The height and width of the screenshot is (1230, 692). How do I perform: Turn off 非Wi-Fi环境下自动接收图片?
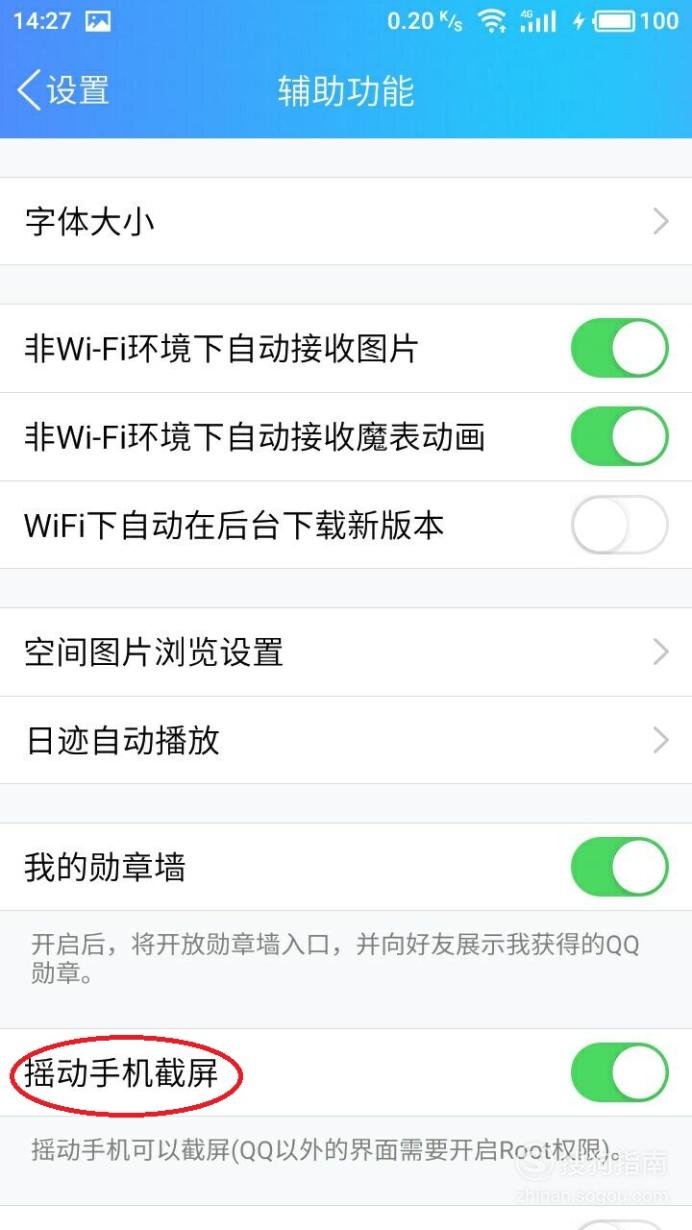[619, 349]
